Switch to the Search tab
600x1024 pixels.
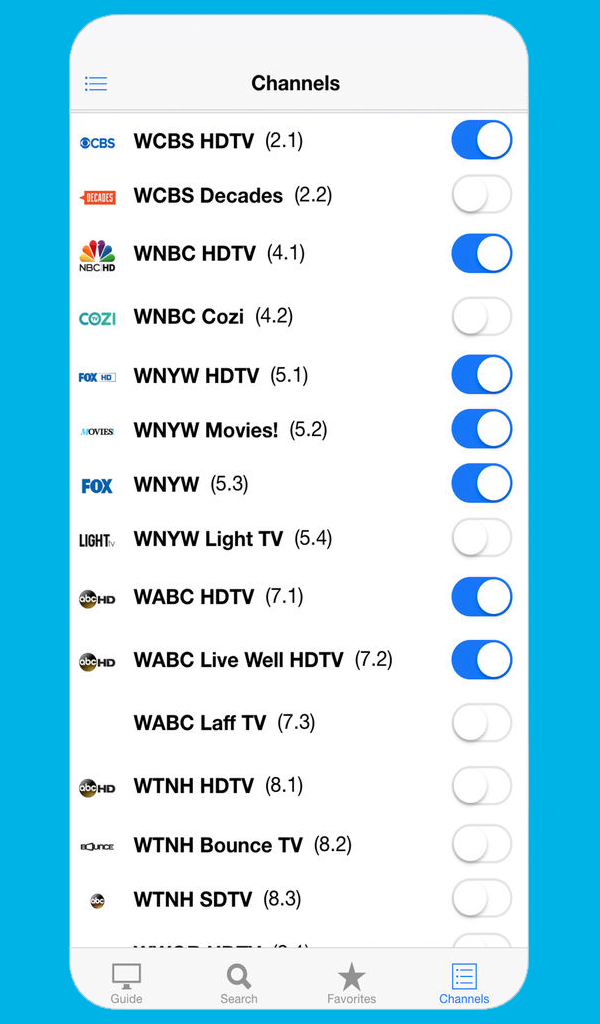coord(239,983)
